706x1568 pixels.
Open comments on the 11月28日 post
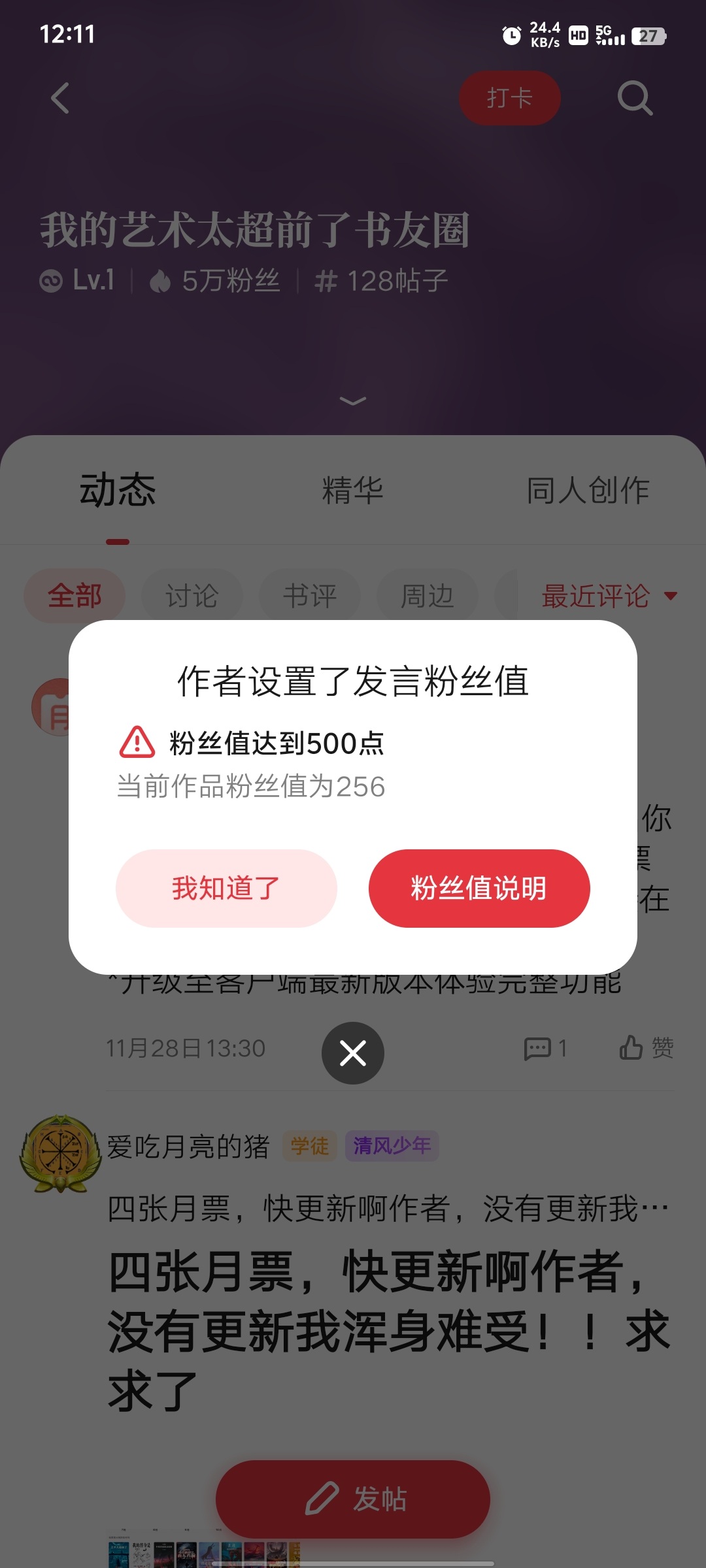coord(545,1048)
